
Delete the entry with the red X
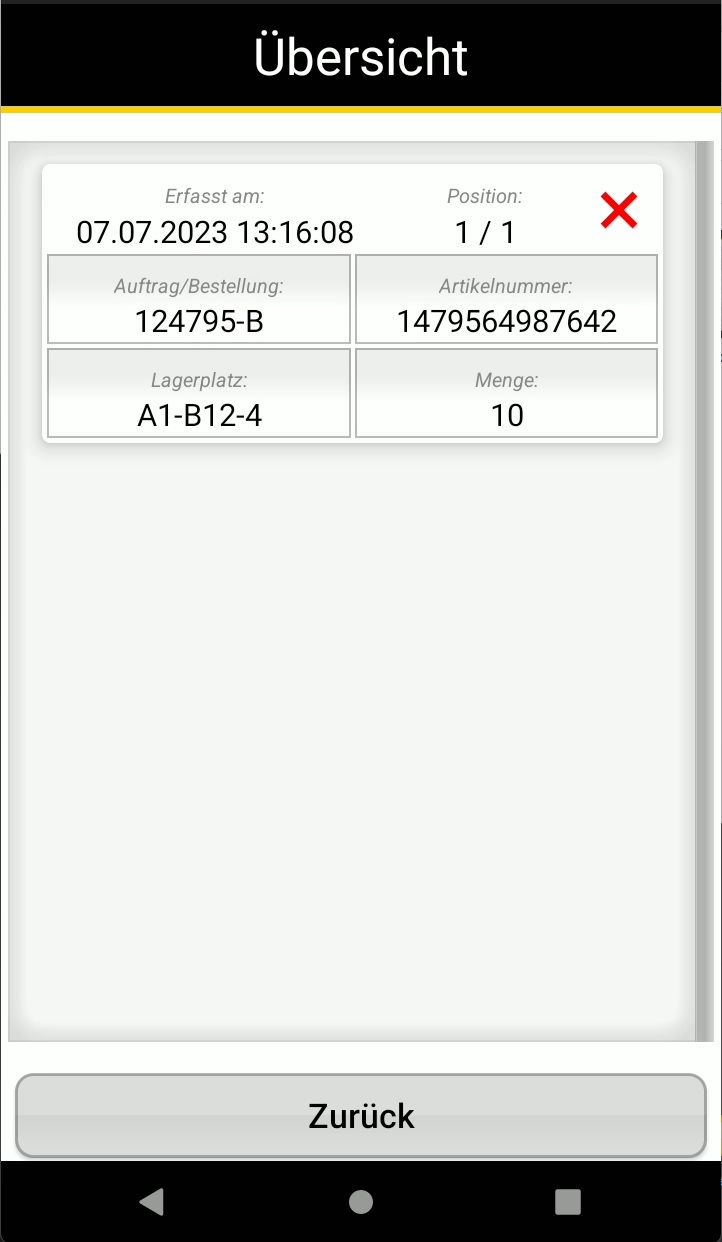point(619,211)
